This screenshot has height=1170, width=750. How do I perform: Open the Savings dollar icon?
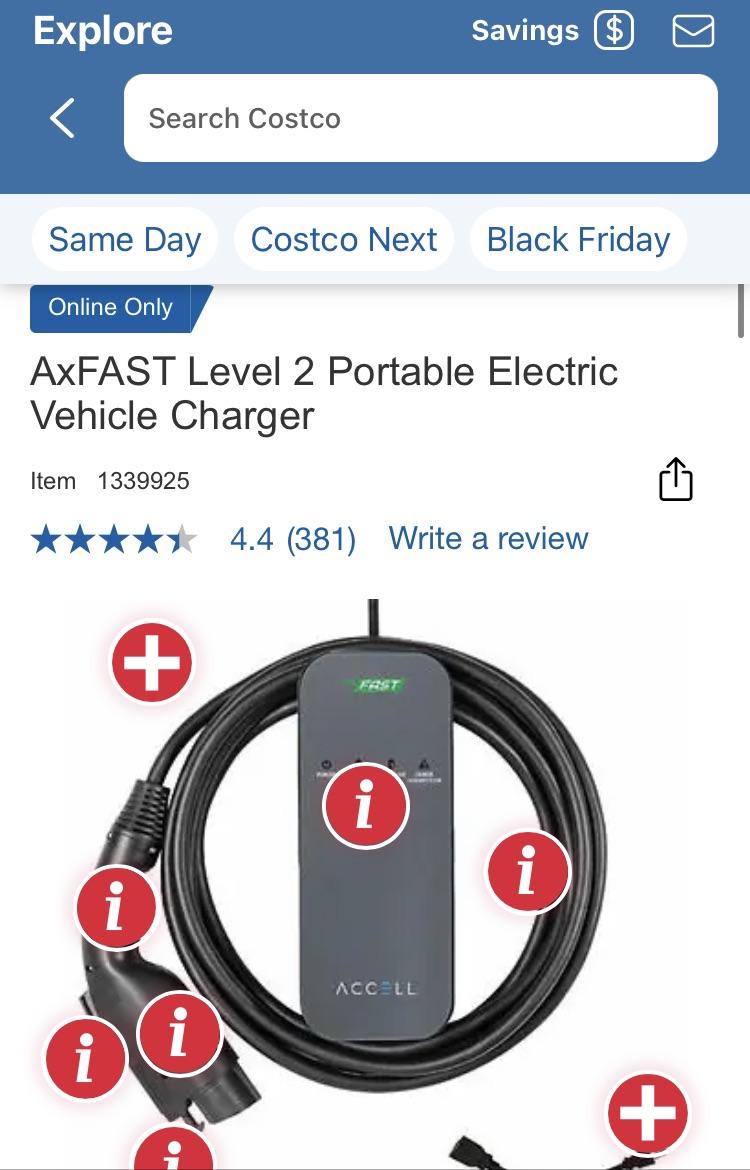point(615,30)
